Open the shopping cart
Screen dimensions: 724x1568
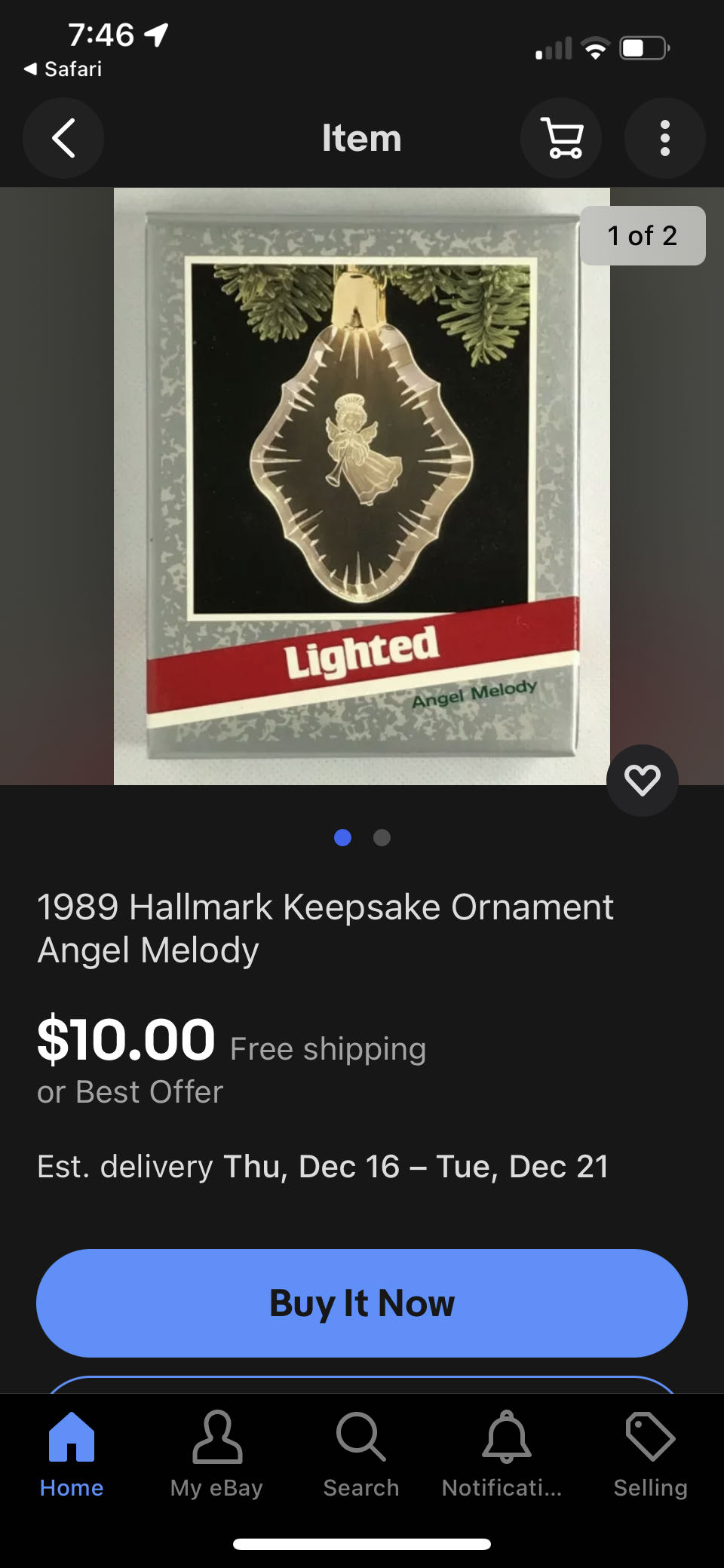click(561, 138)
